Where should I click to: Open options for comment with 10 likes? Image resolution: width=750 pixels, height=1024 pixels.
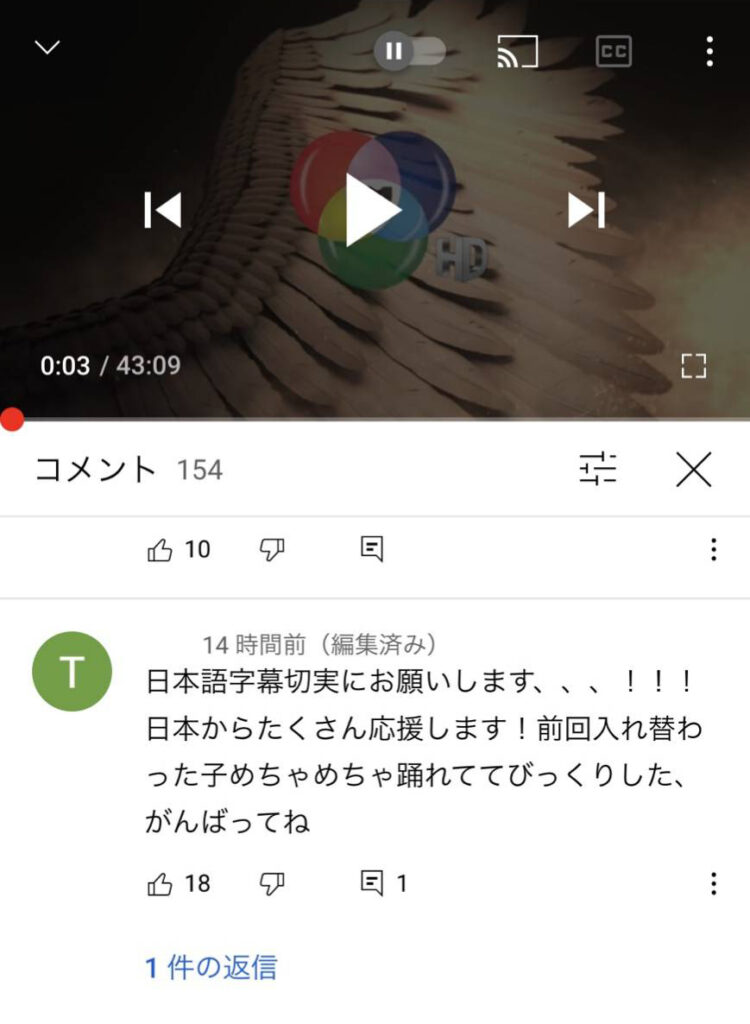click(713, 549)
